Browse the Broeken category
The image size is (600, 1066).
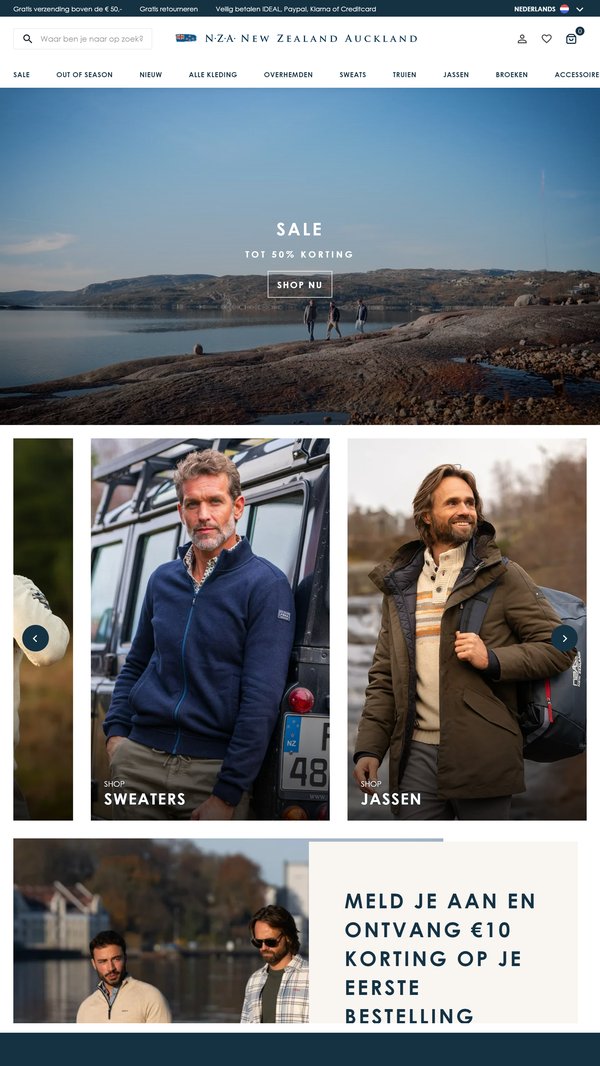click(x=511, y=75)
